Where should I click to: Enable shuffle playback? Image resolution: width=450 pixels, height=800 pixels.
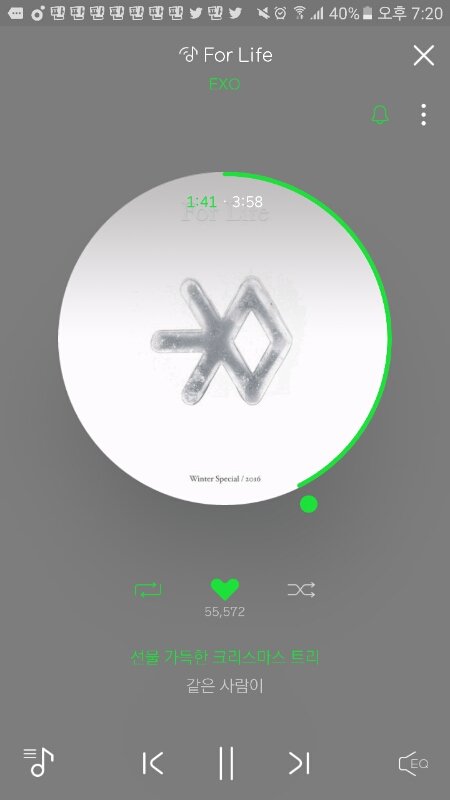(301, 590)
